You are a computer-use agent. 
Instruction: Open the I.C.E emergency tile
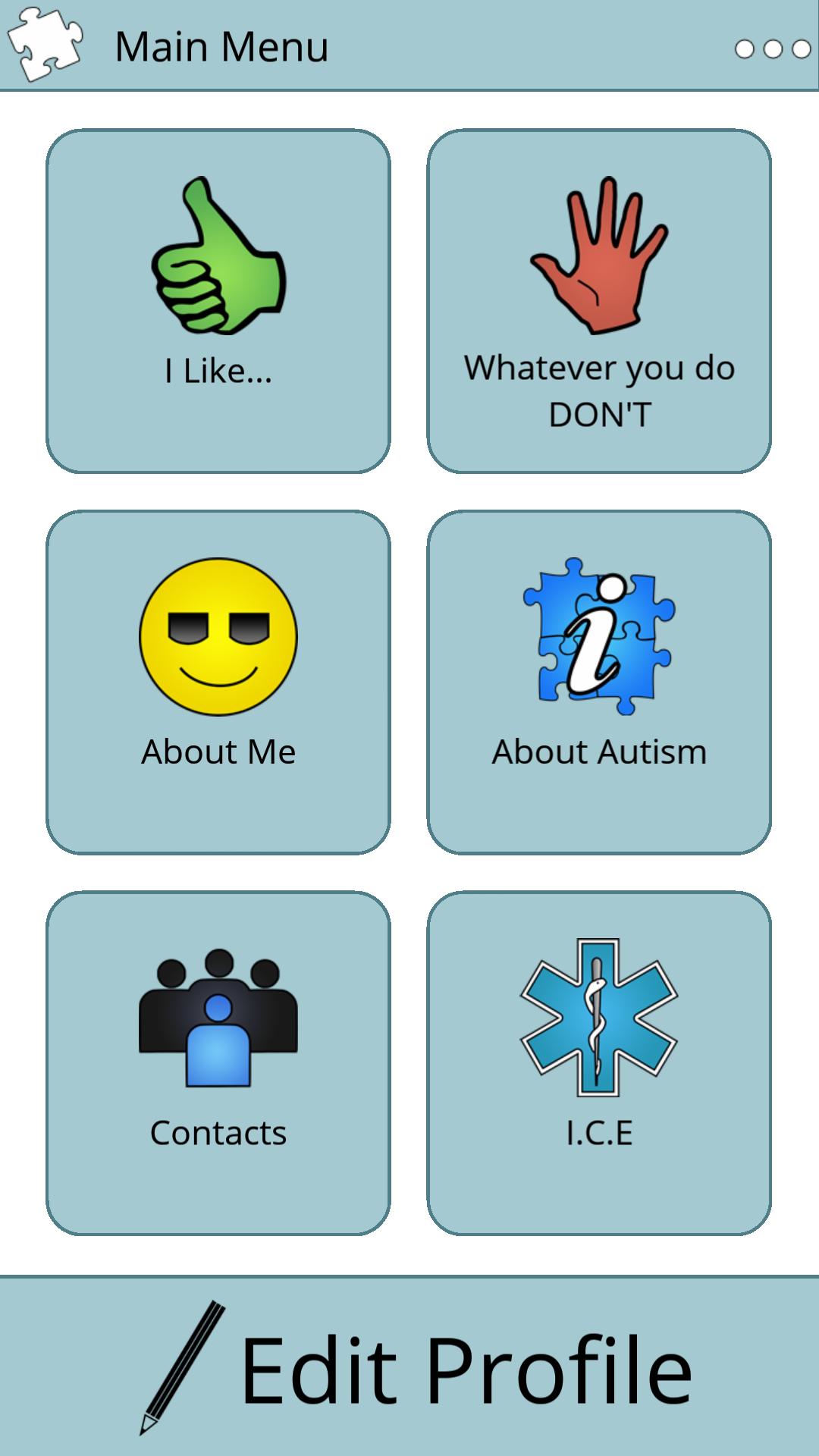pos(599,1062)
